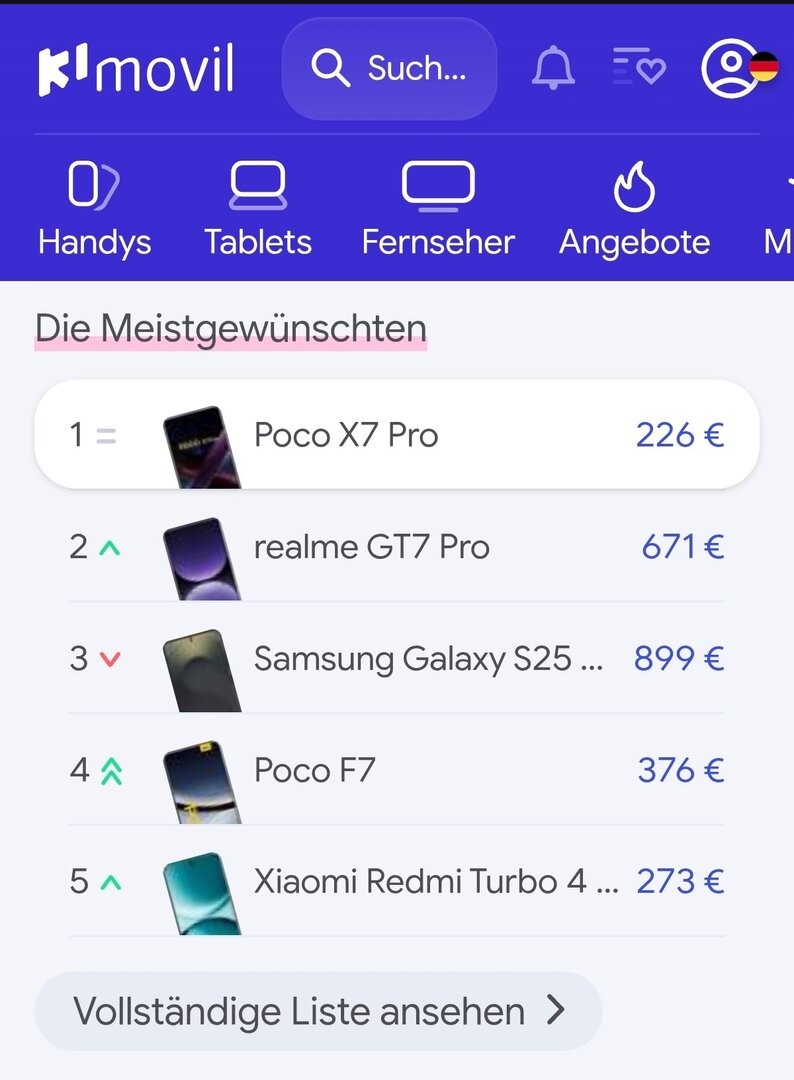Go to the Fernseher category
The width and height of the screenshot is (794, 1080).
point(438,211)
